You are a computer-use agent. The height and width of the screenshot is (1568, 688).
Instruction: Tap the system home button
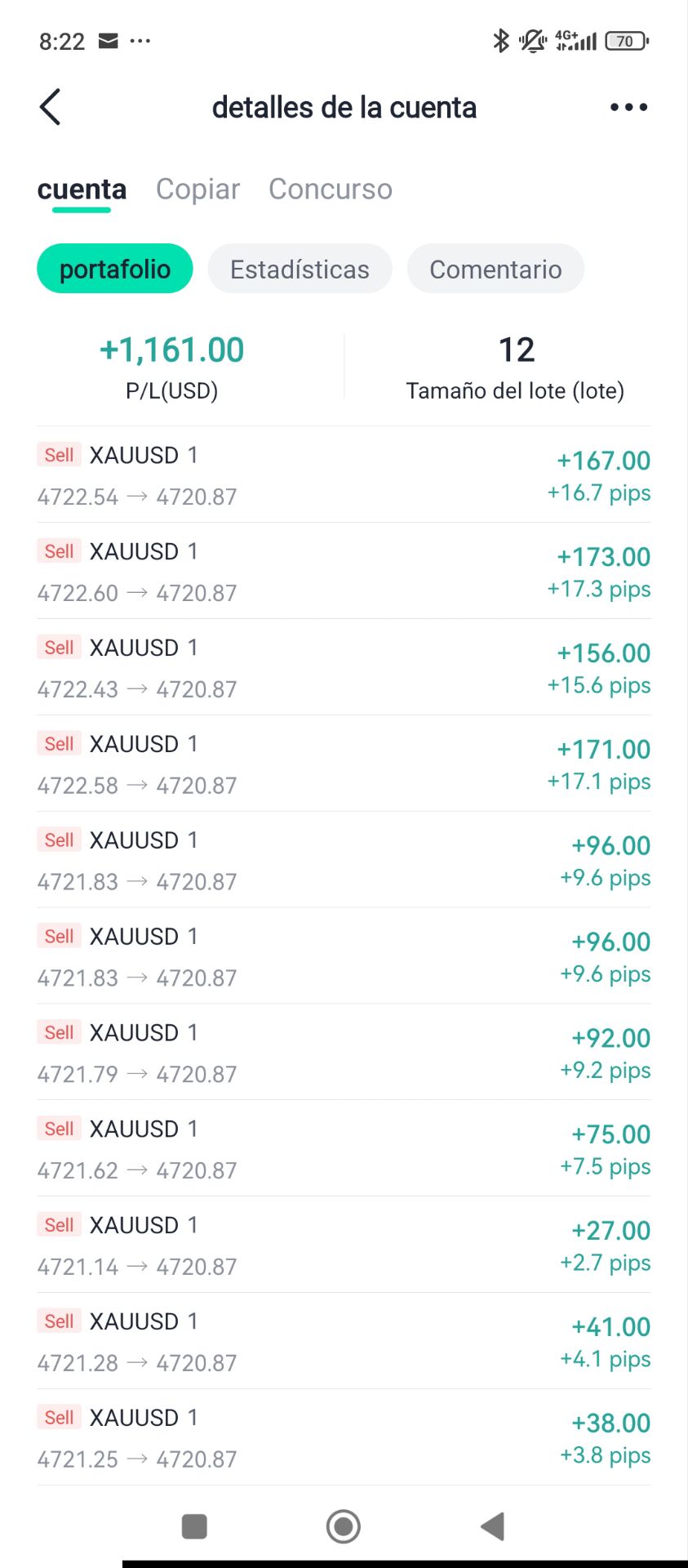click(344, 1526)
